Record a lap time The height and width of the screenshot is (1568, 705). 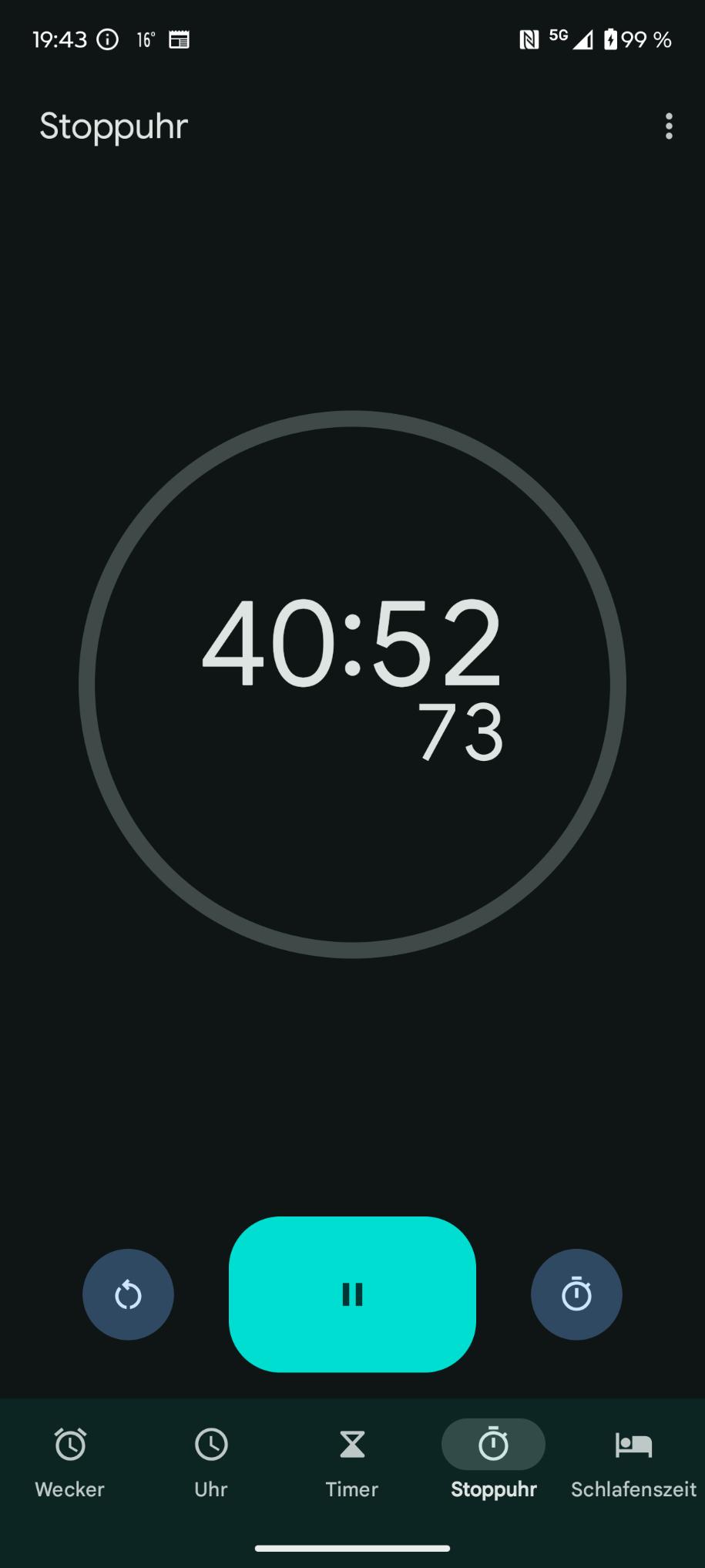[576, 1294]
